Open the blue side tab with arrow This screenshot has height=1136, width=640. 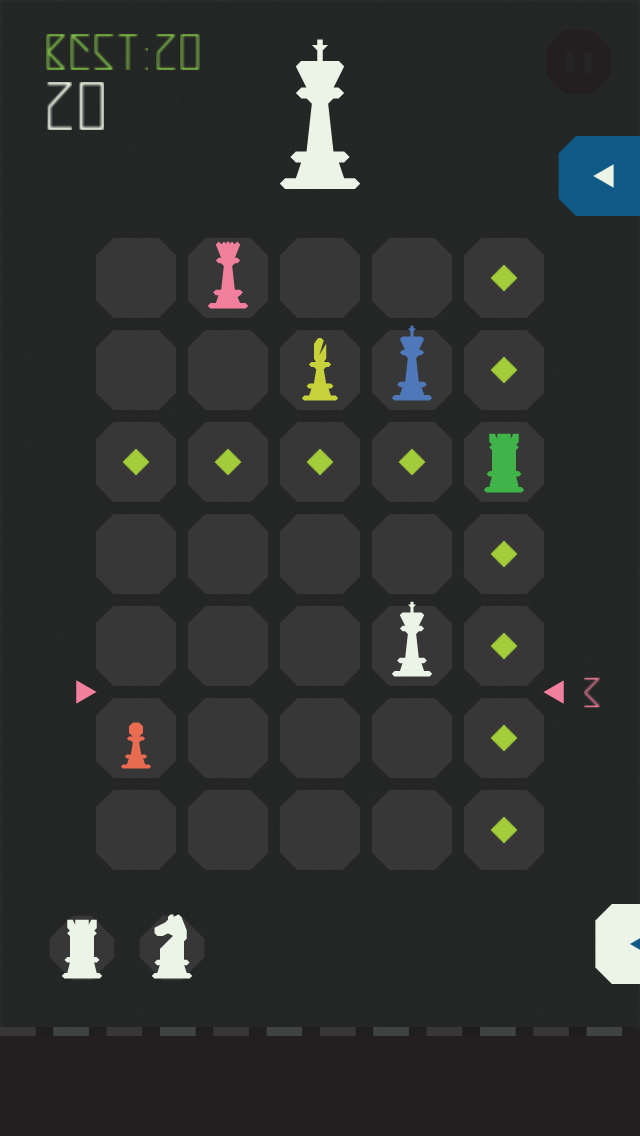[601, 176]
